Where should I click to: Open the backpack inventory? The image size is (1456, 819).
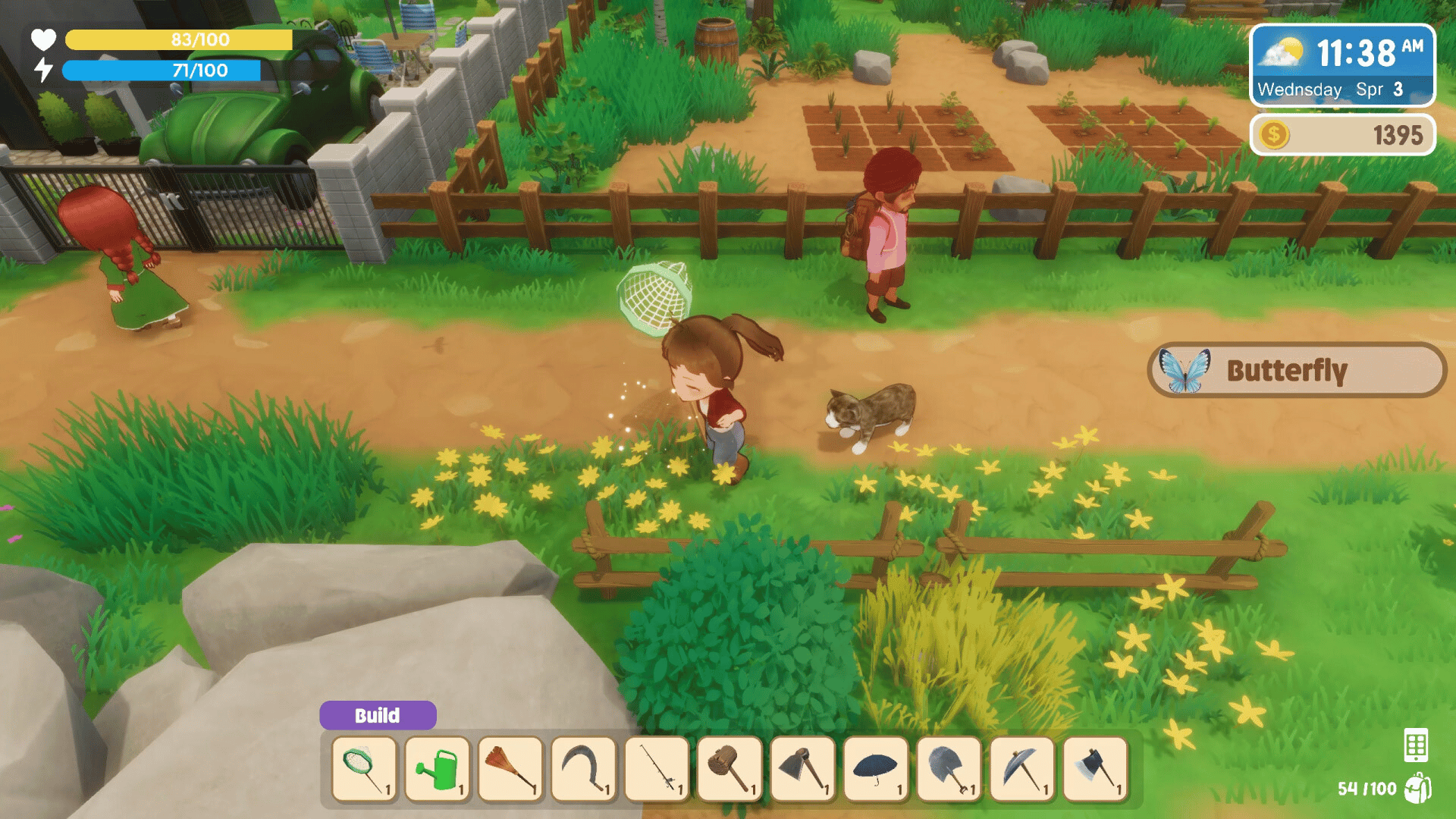(x=1417, y=789)
